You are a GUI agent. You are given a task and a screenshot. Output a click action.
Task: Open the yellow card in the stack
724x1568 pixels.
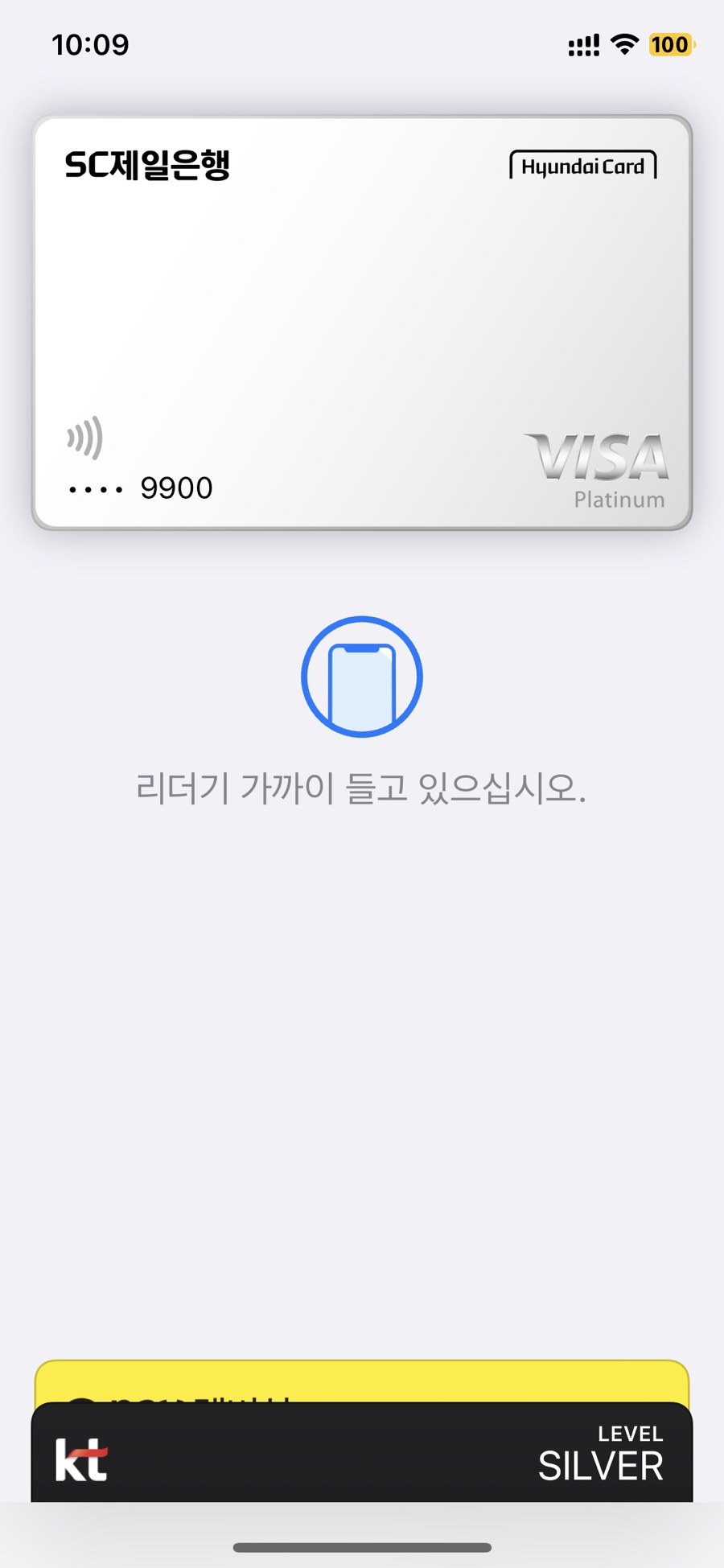[x=362, y=1381]
